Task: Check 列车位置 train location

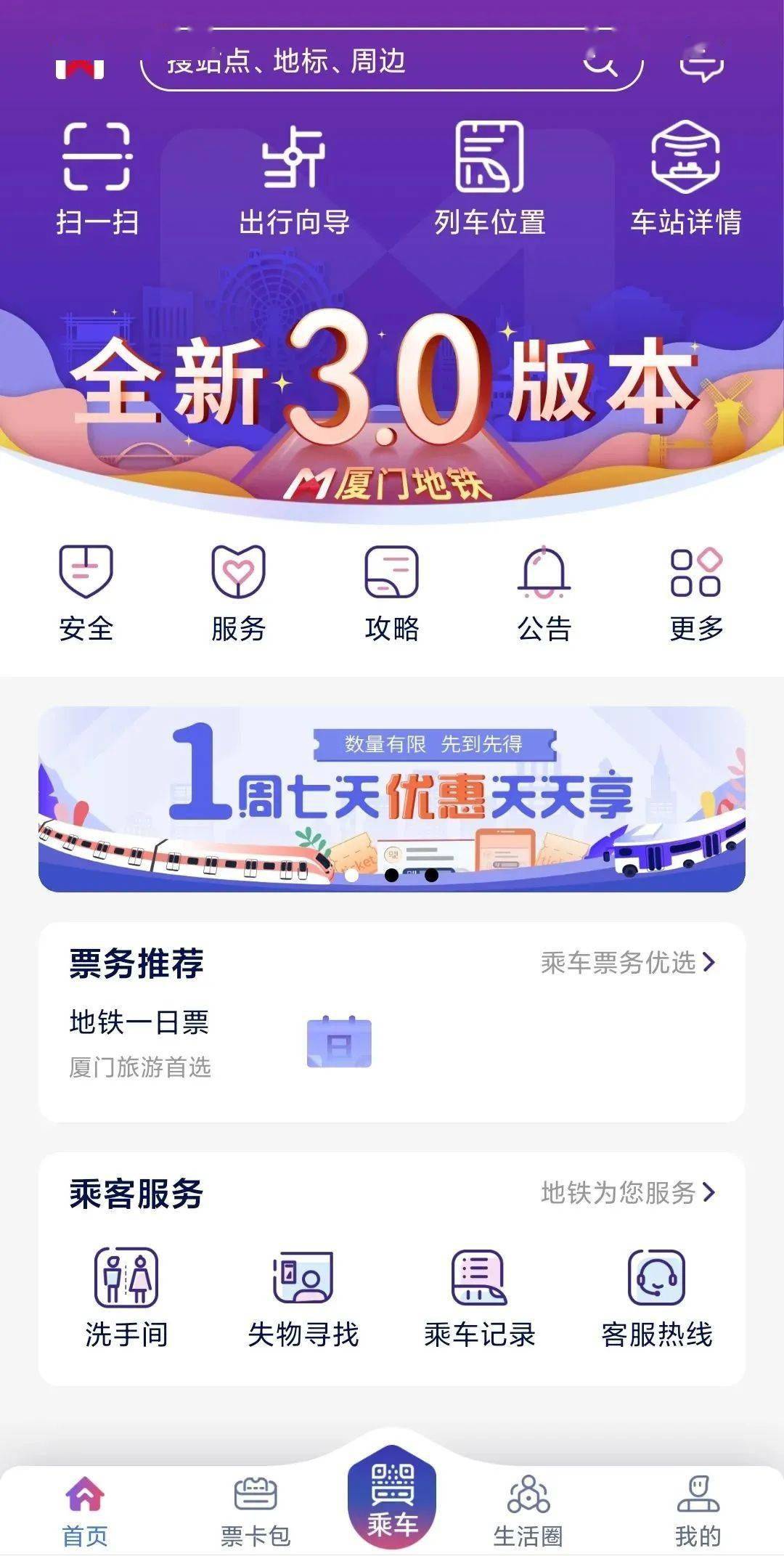Action: point(490,179)
